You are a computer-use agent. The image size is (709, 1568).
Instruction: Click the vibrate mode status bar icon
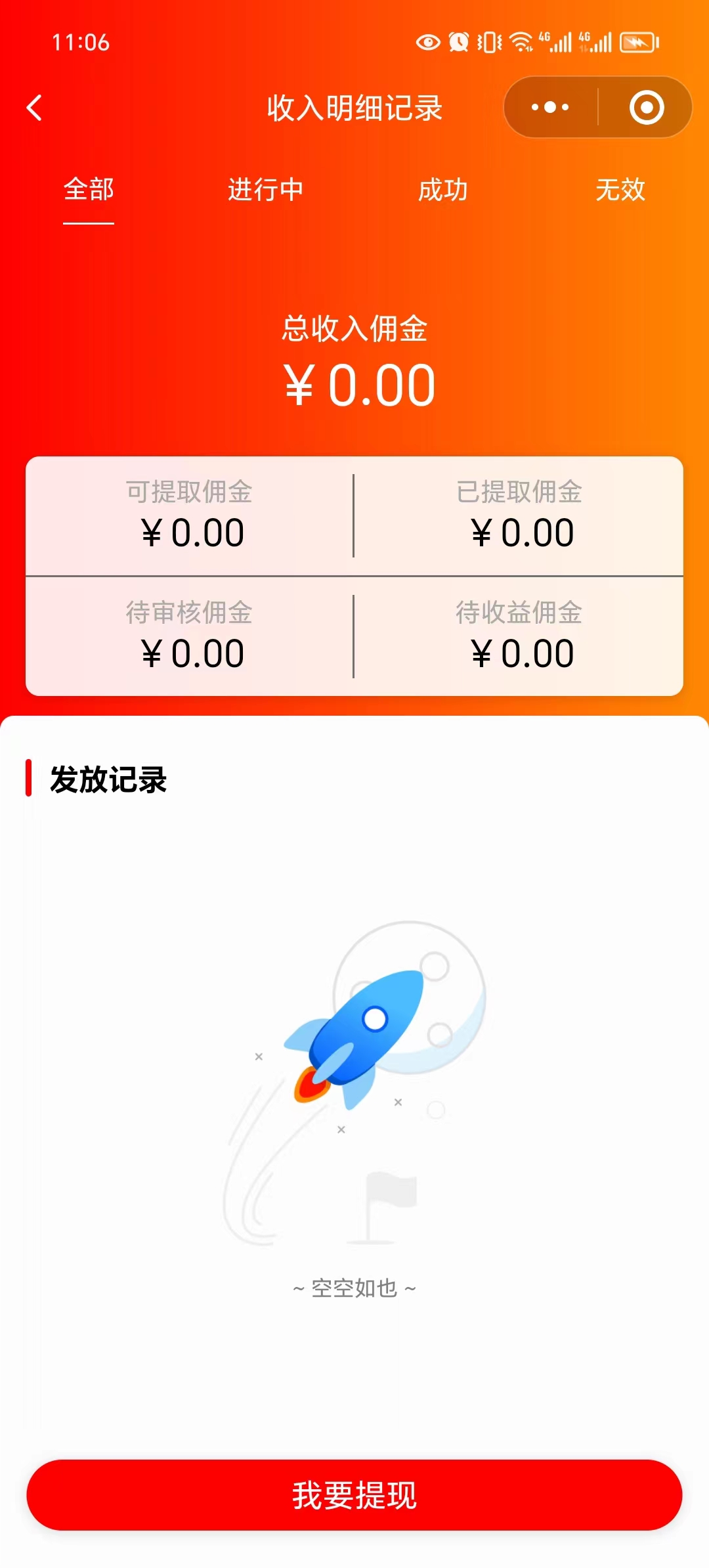pyautogui.click(x=490, y=42)
